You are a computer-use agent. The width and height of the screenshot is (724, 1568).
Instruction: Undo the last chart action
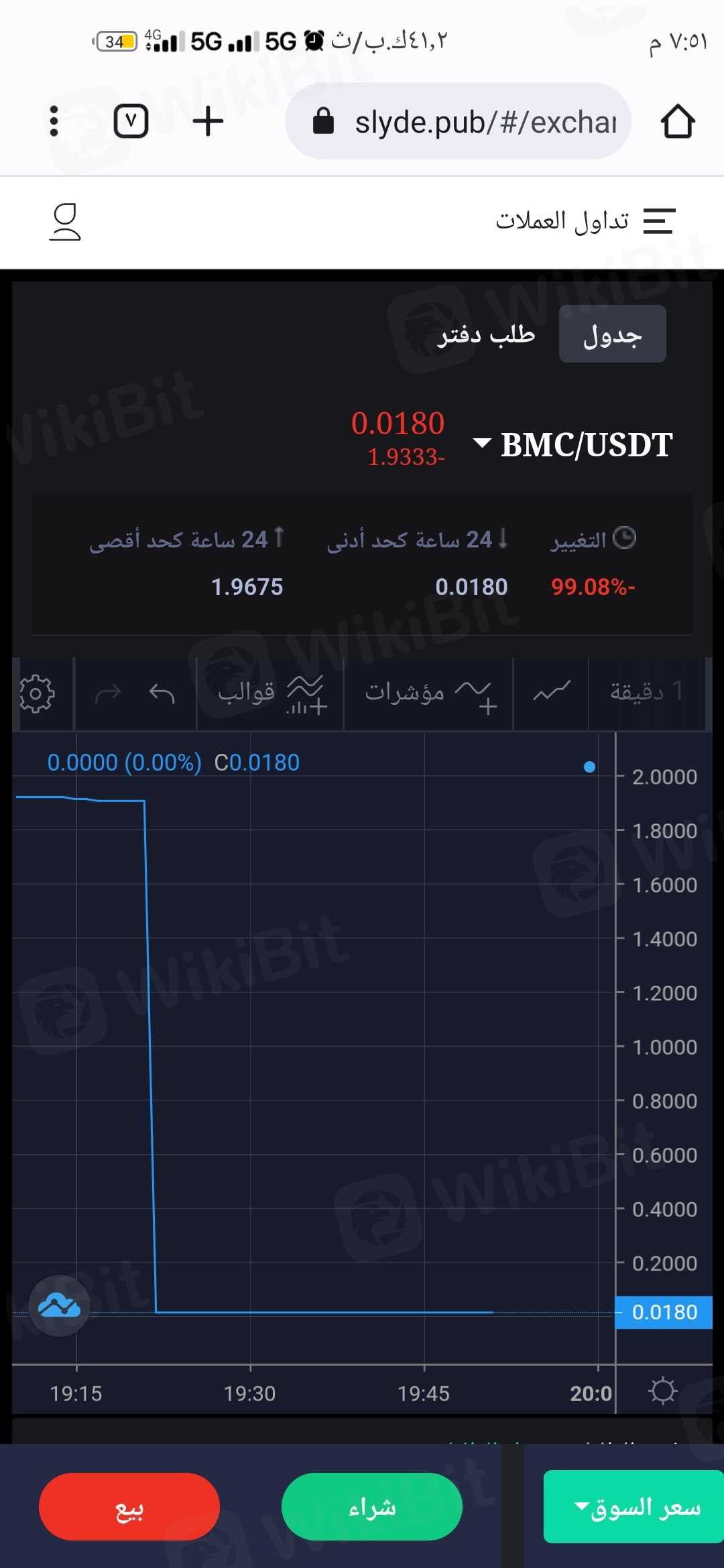pos(162,694)
